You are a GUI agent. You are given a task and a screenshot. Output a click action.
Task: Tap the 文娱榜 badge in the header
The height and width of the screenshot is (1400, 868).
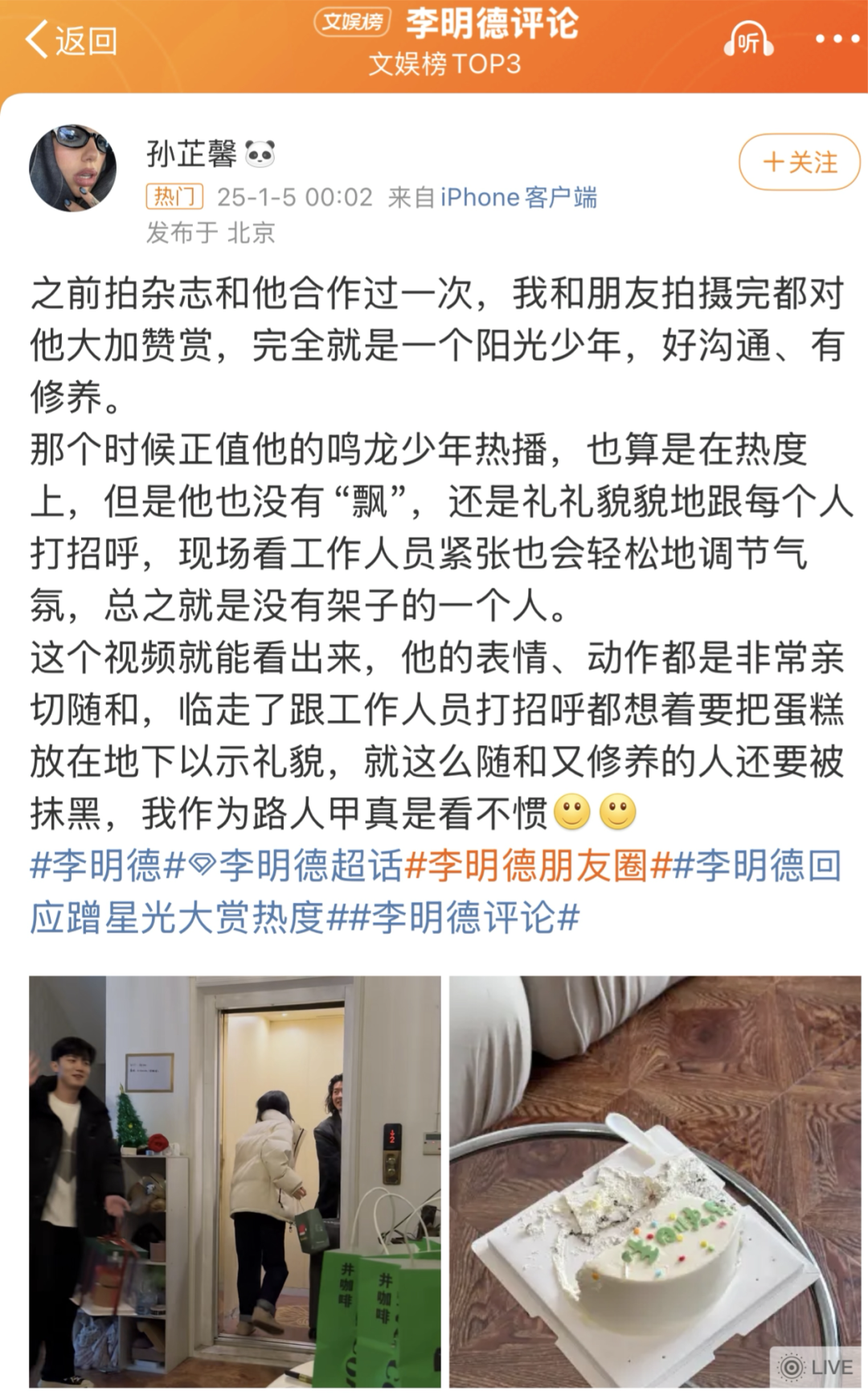(352, 23)
